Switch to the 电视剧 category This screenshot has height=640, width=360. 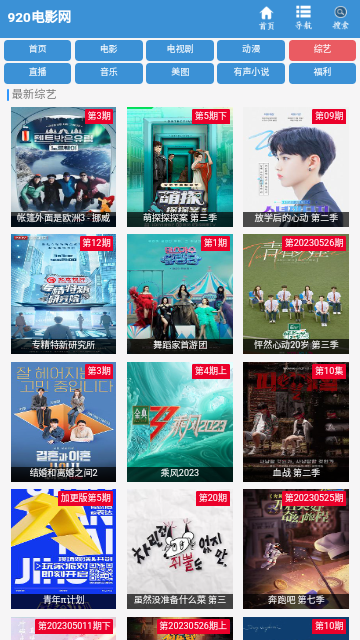pyautogui.click(x=180, y=50)
